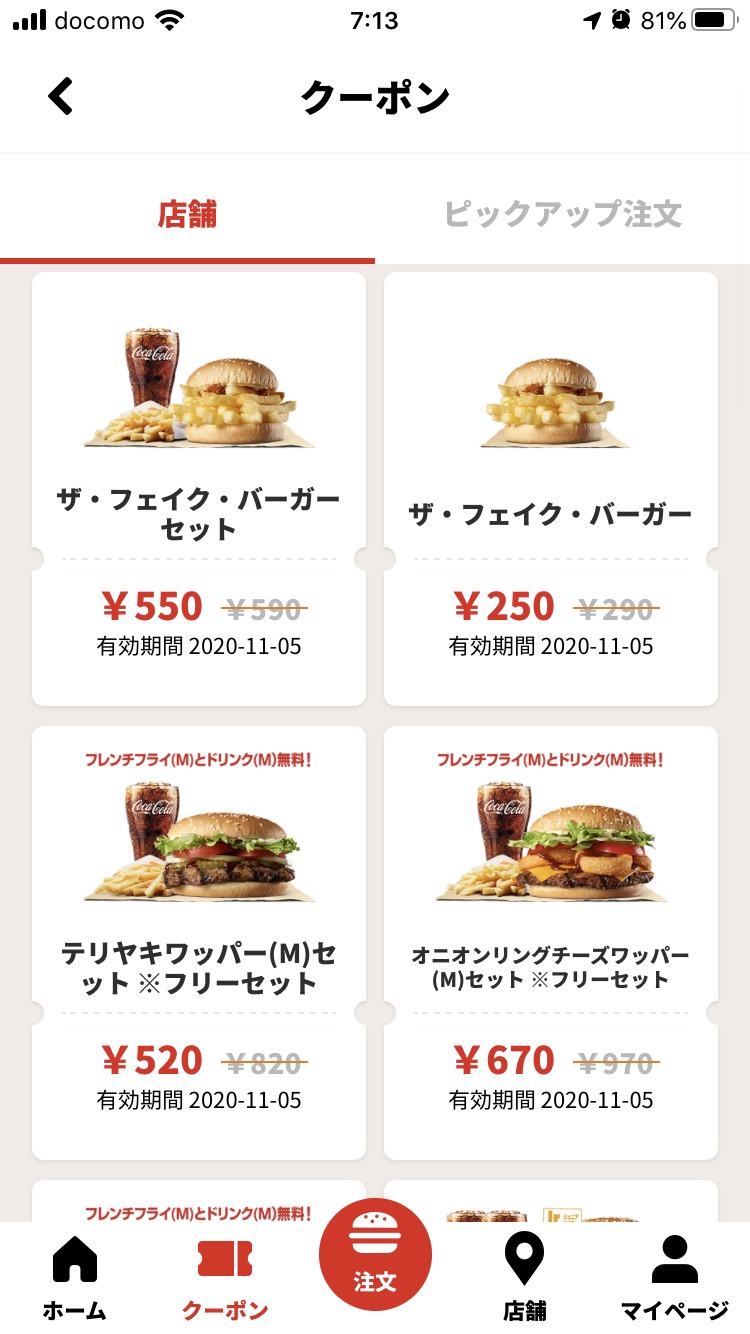Select the テリヤキワッパー(M)セット coupon

coord(199,942)
